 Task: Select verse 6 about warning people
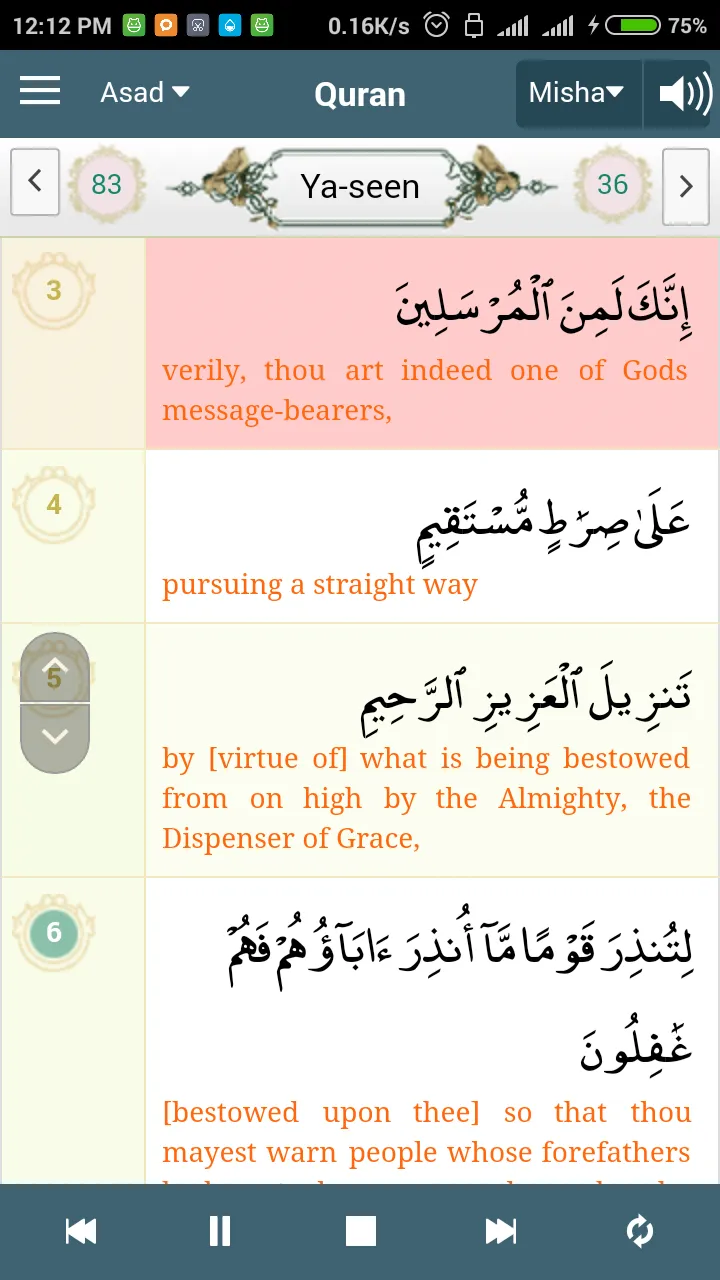432,1032
